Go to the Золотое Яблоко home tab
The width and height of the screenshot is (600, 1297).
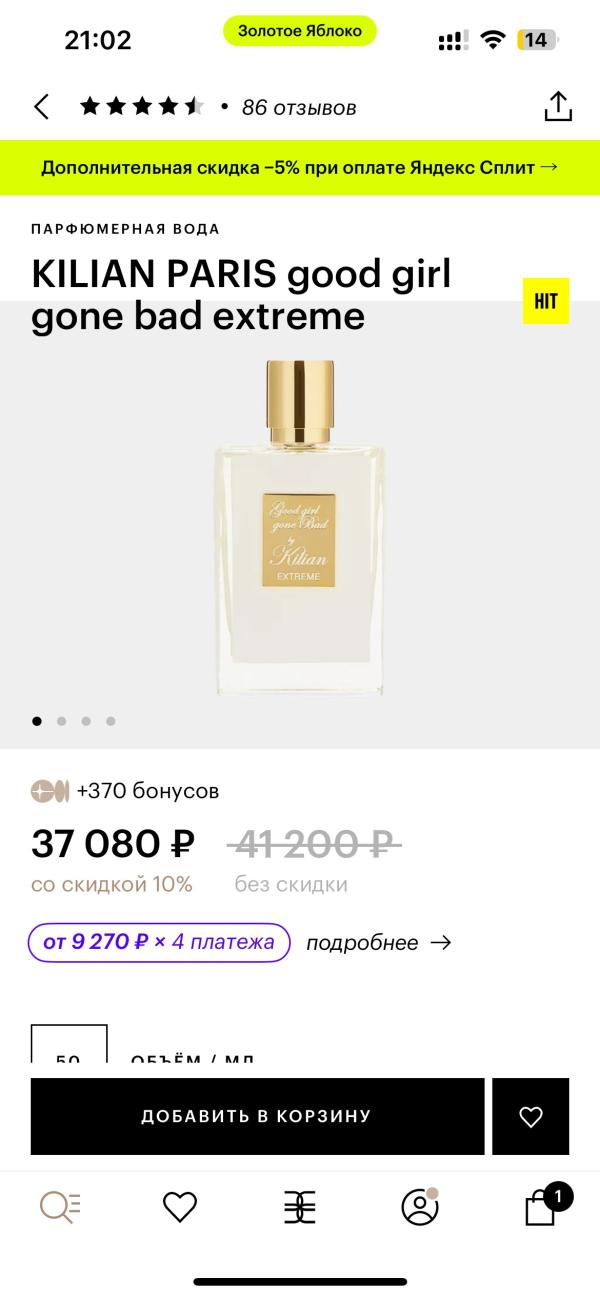click(x=300, y=1207)
